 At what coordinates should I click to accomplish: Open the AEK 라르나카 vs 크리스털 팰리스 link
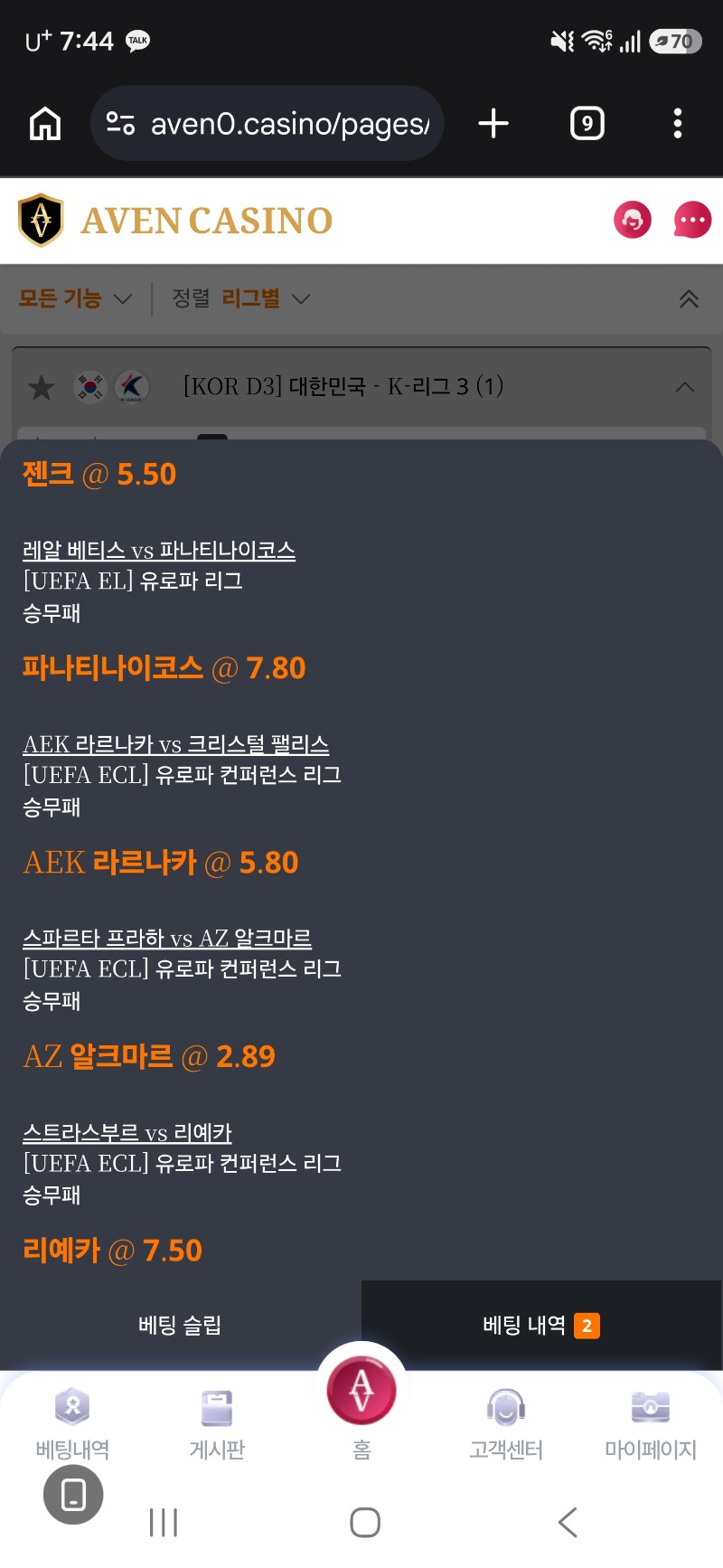pos(175,744)
